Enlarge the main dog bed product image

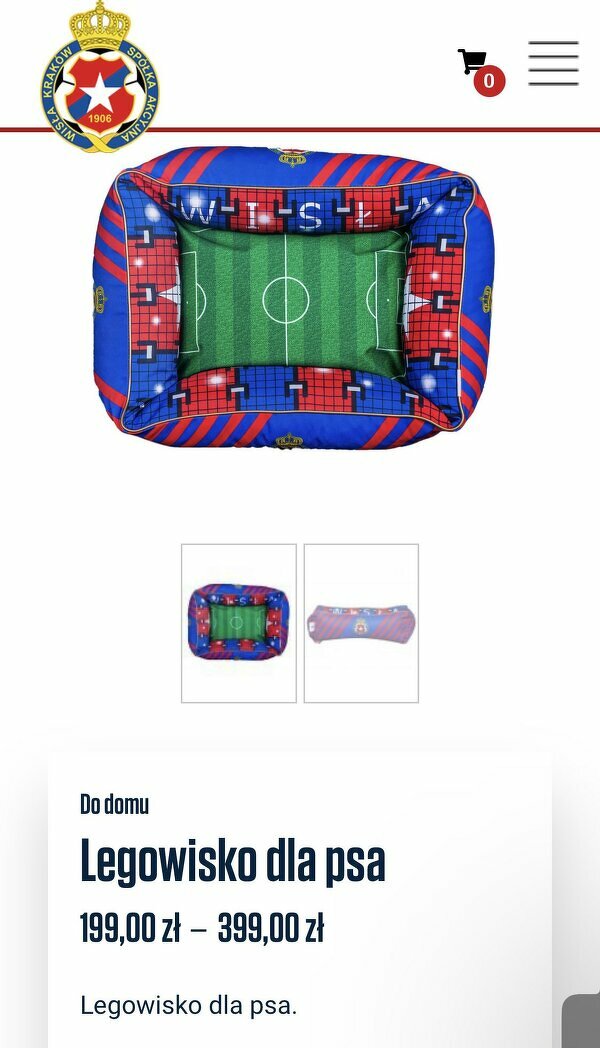point(292,298)
